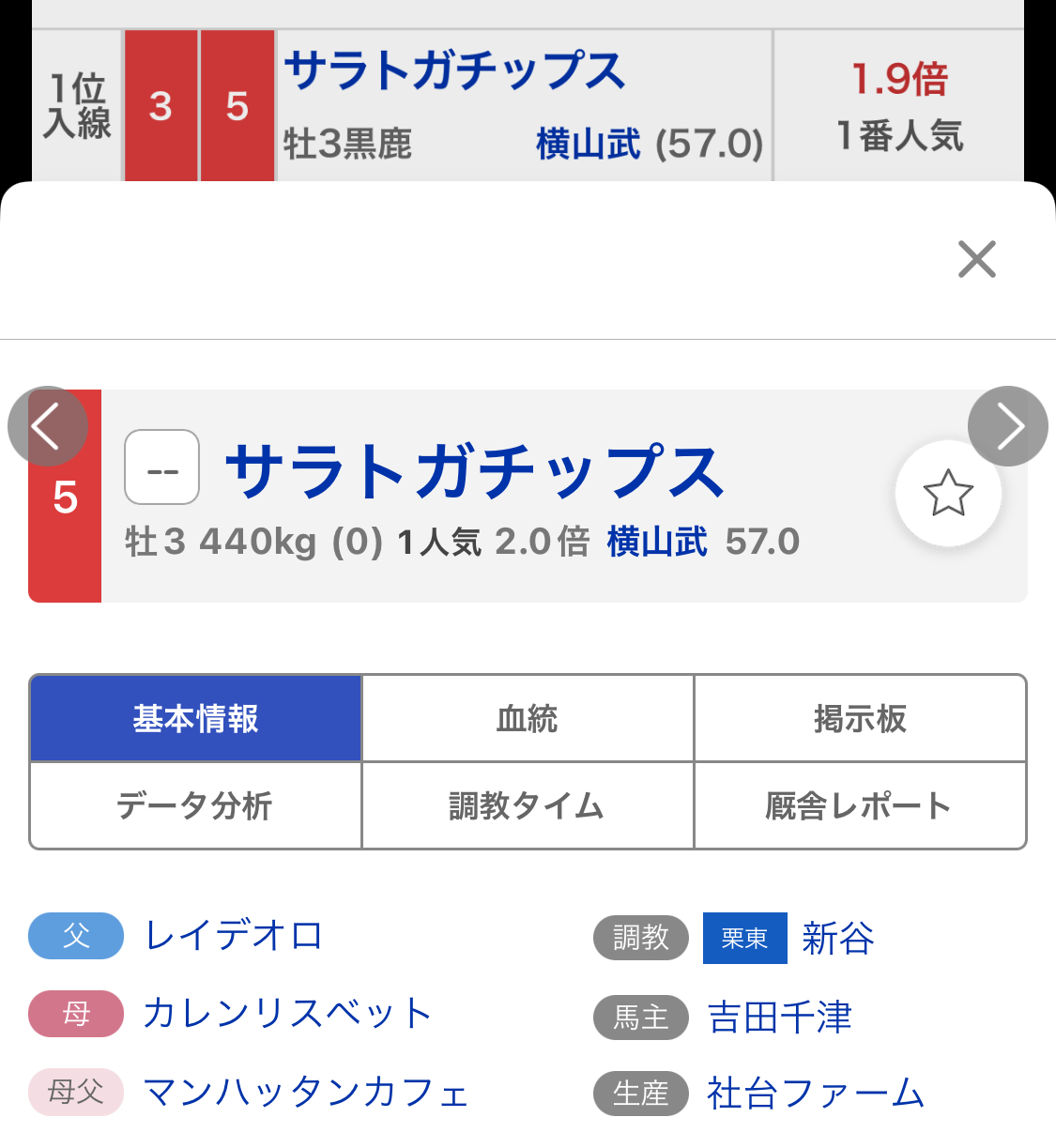Favorite サラトガチップス with the star
This screenshot has width=1056, height=1148.
pos(948,493)
